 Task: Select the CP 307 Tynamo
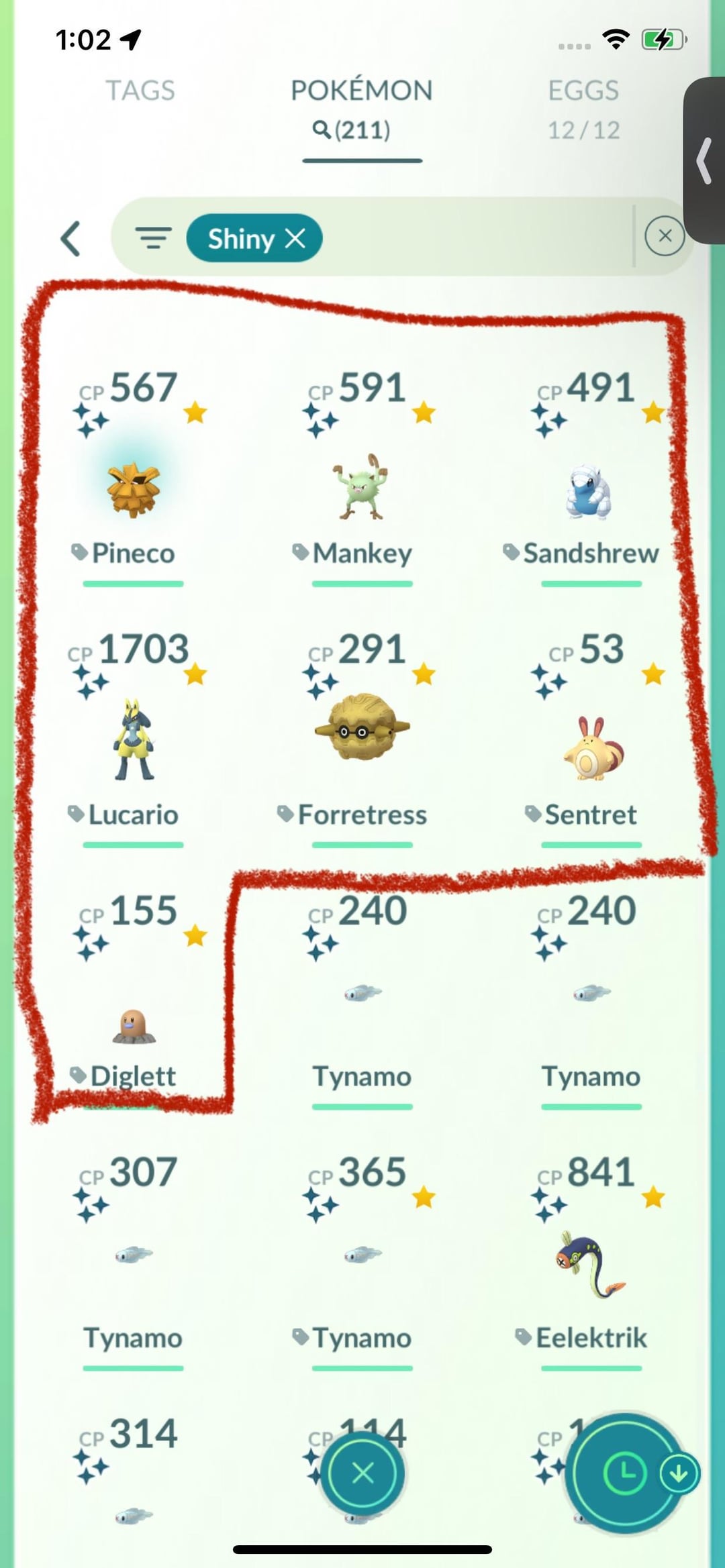(133, 1255)
